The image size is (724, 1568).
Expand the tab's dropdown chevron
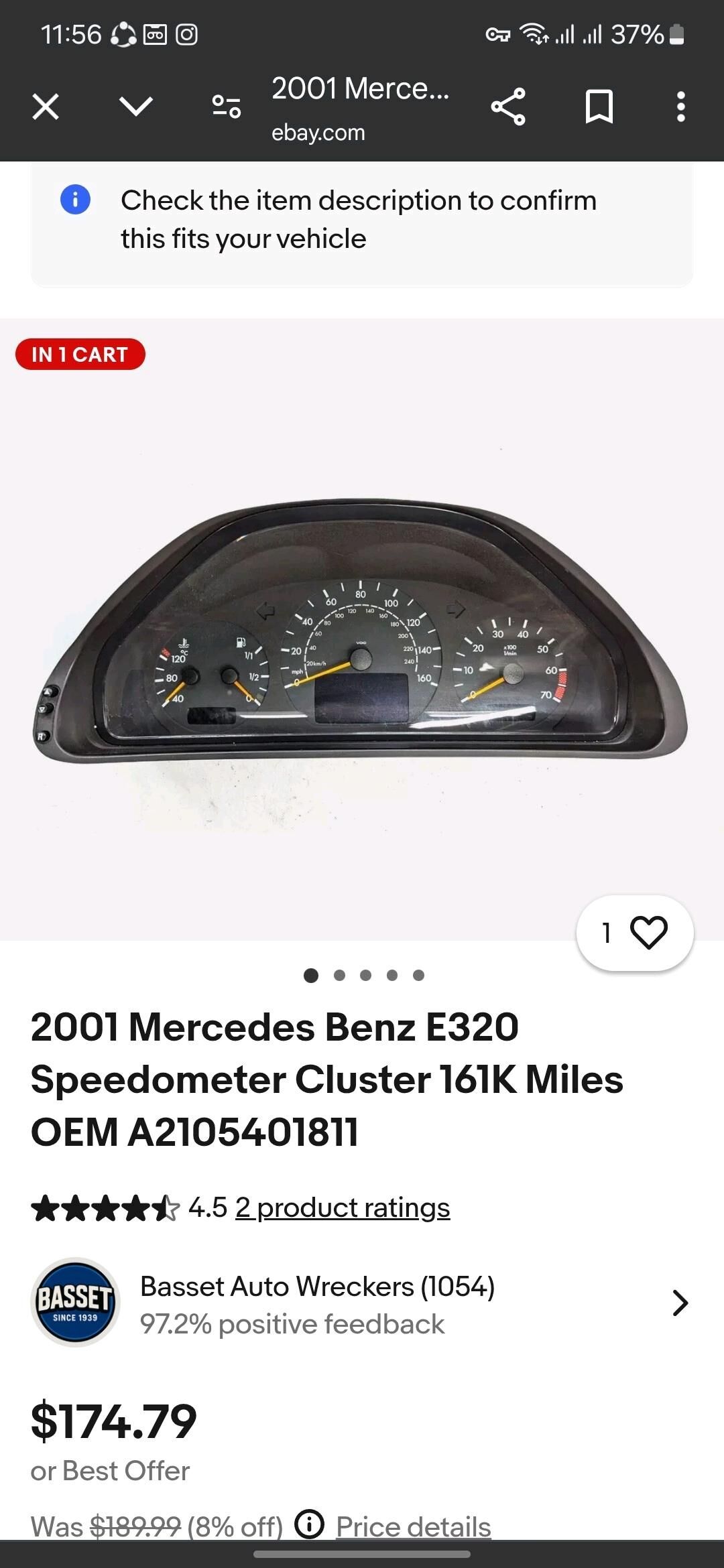tap(136, 107)
